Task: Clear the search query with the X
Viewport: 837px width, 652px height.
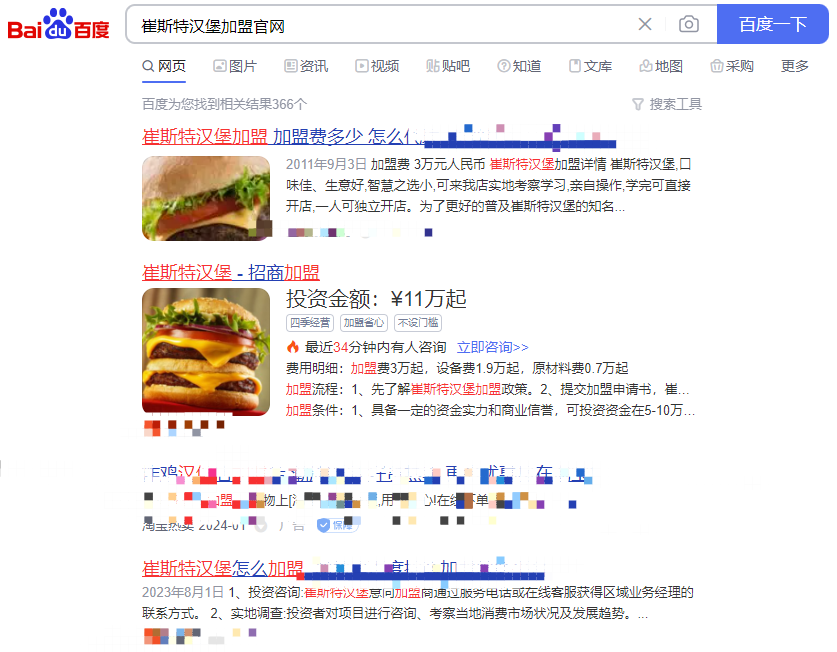Action: click(x=645, y=25)
